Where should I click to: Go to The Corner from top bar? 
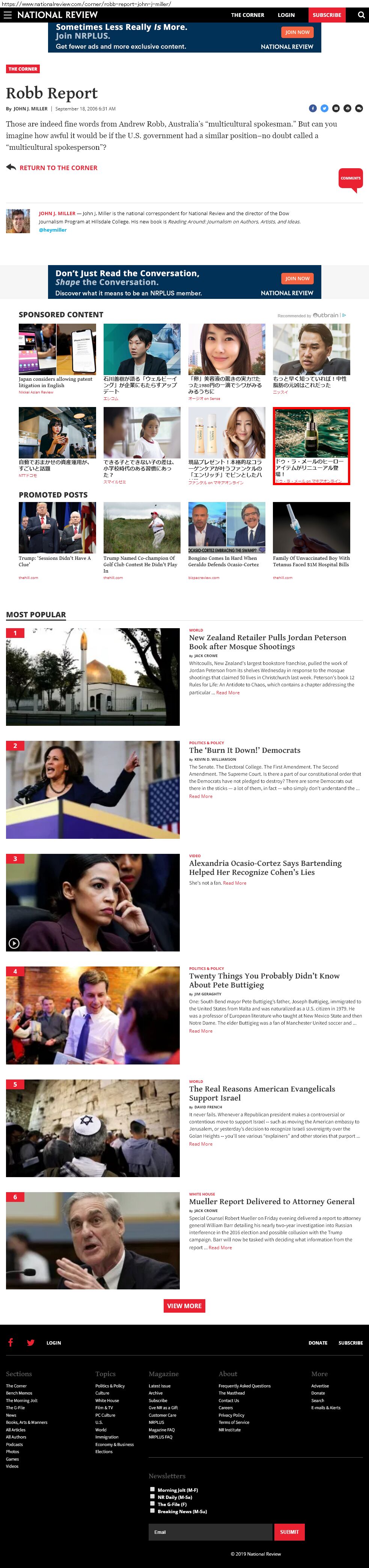[247, 15]
